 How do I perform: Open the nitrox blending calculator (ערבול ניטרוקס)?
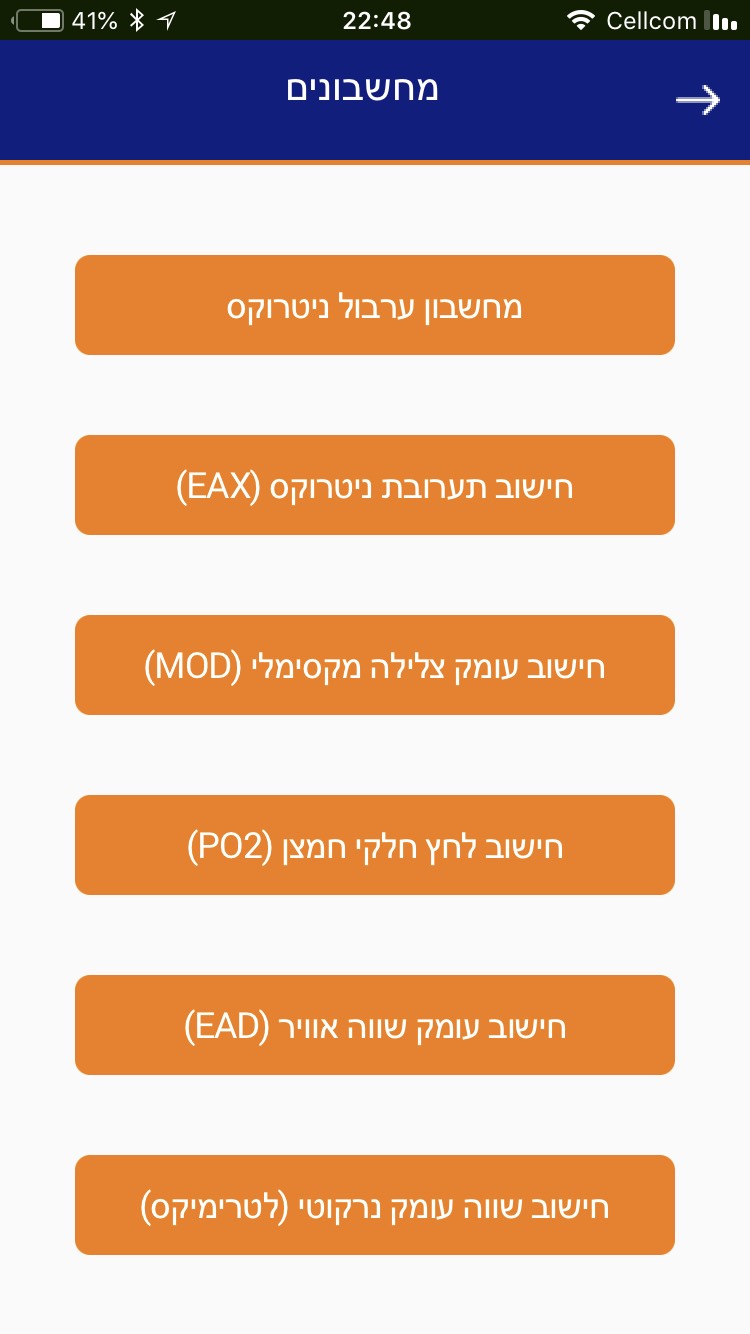(375, 305)
